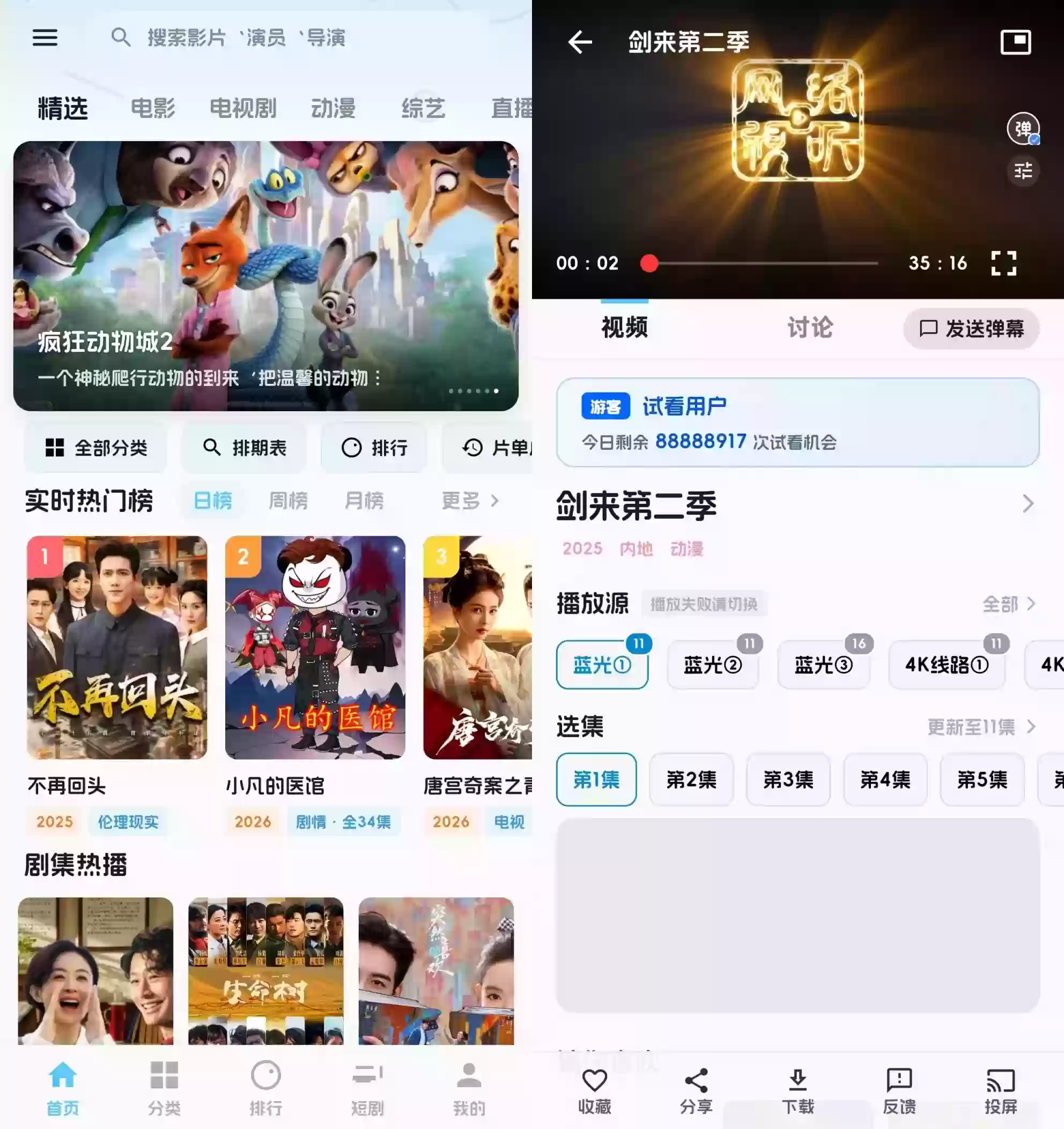Switch to the 讨论 tab

(810, 328)
